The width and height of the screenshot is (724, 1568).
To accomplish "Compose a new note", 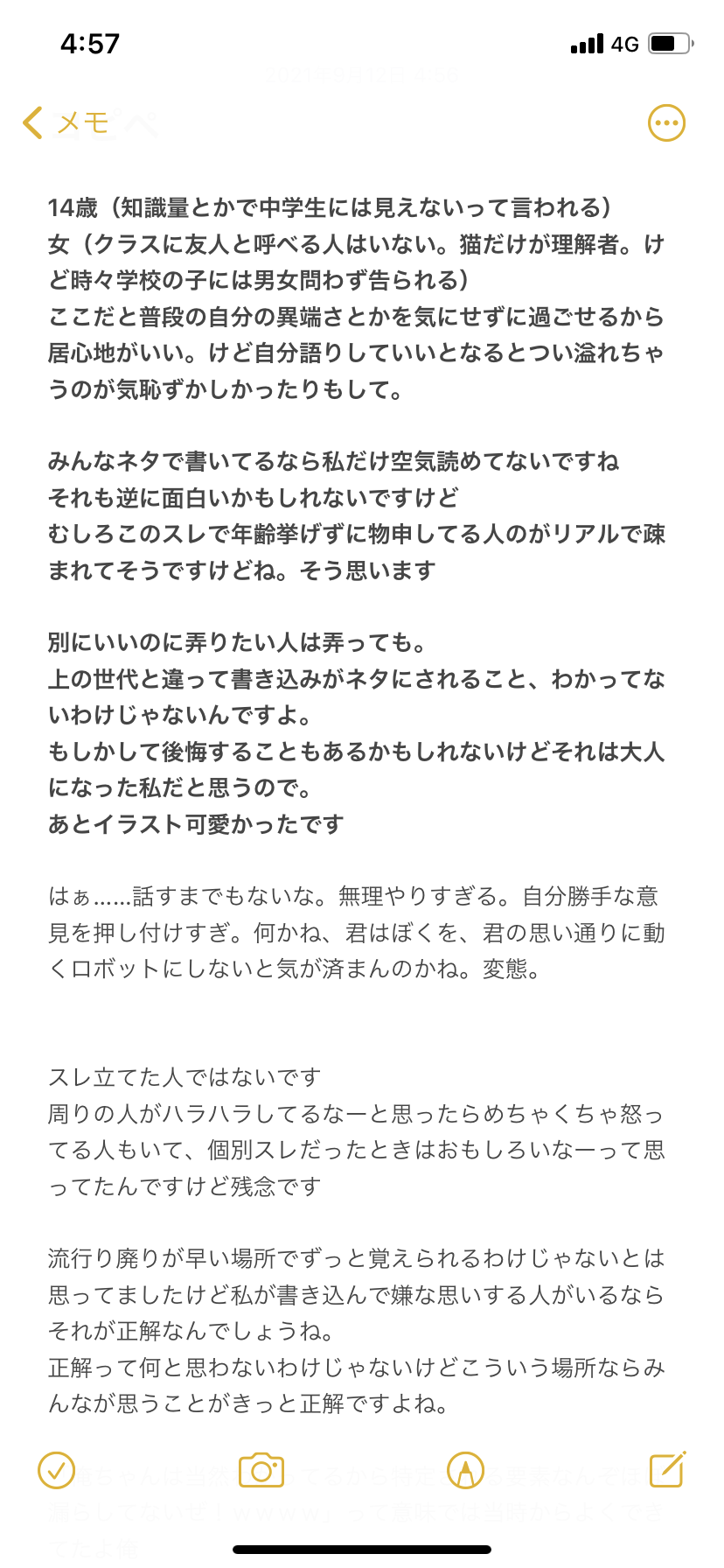I will pyautogui.click(x=667, y=1469).
